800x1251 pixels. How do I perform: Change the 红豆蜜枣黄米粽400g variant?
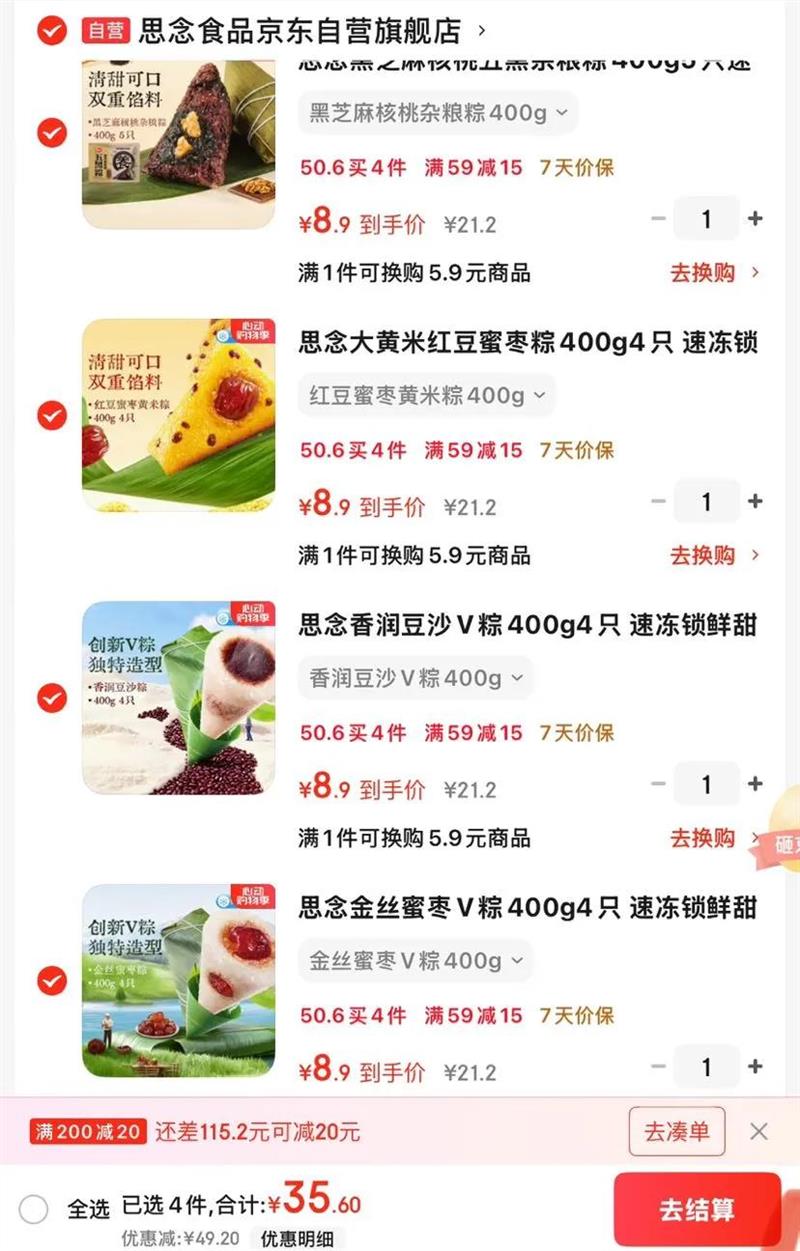click(426, 395)
